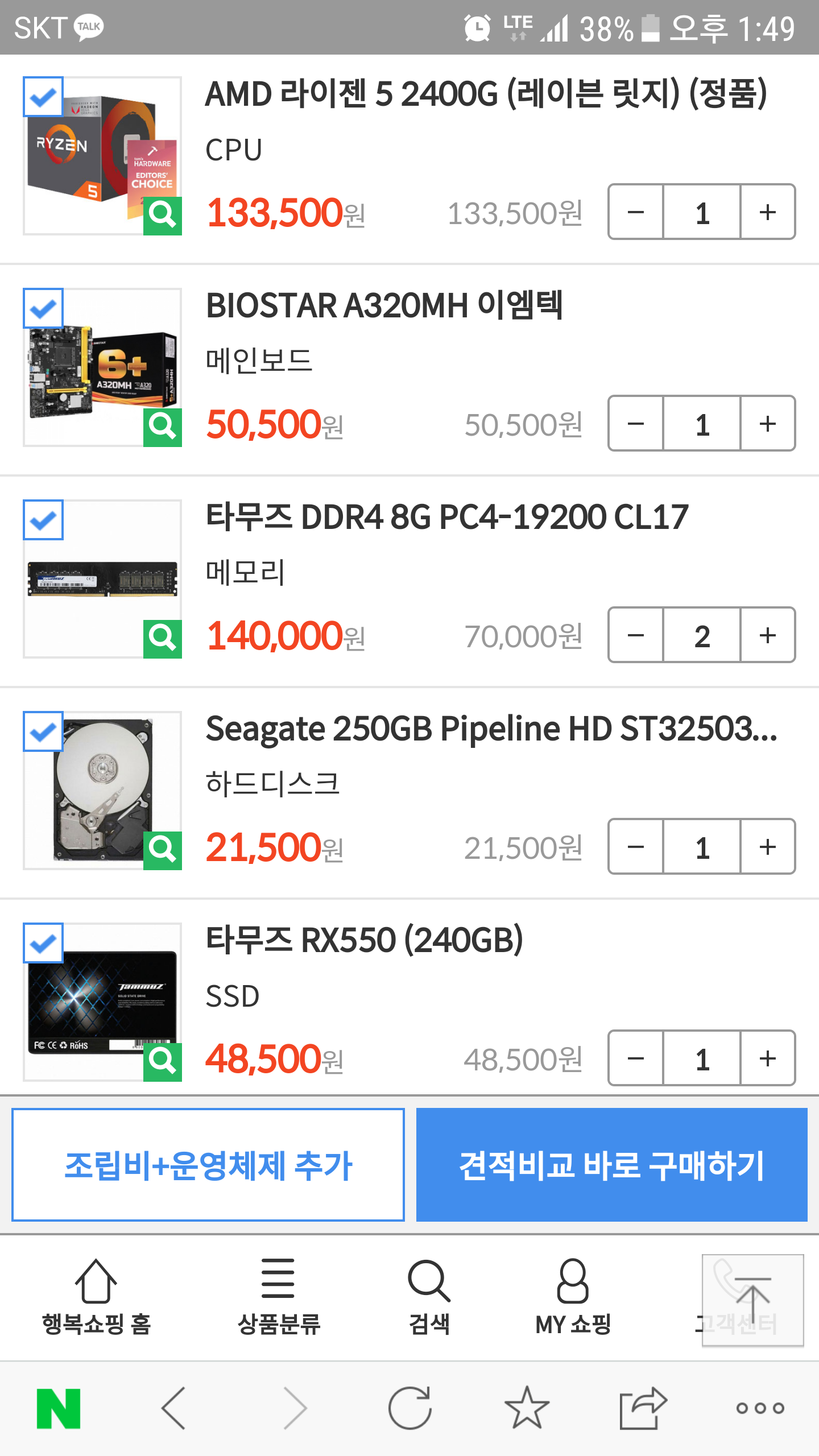Deselect the Seagate 250GB Pipeline HD checkbox
This screenshot has width=819, height=1456.
(43, 731)
